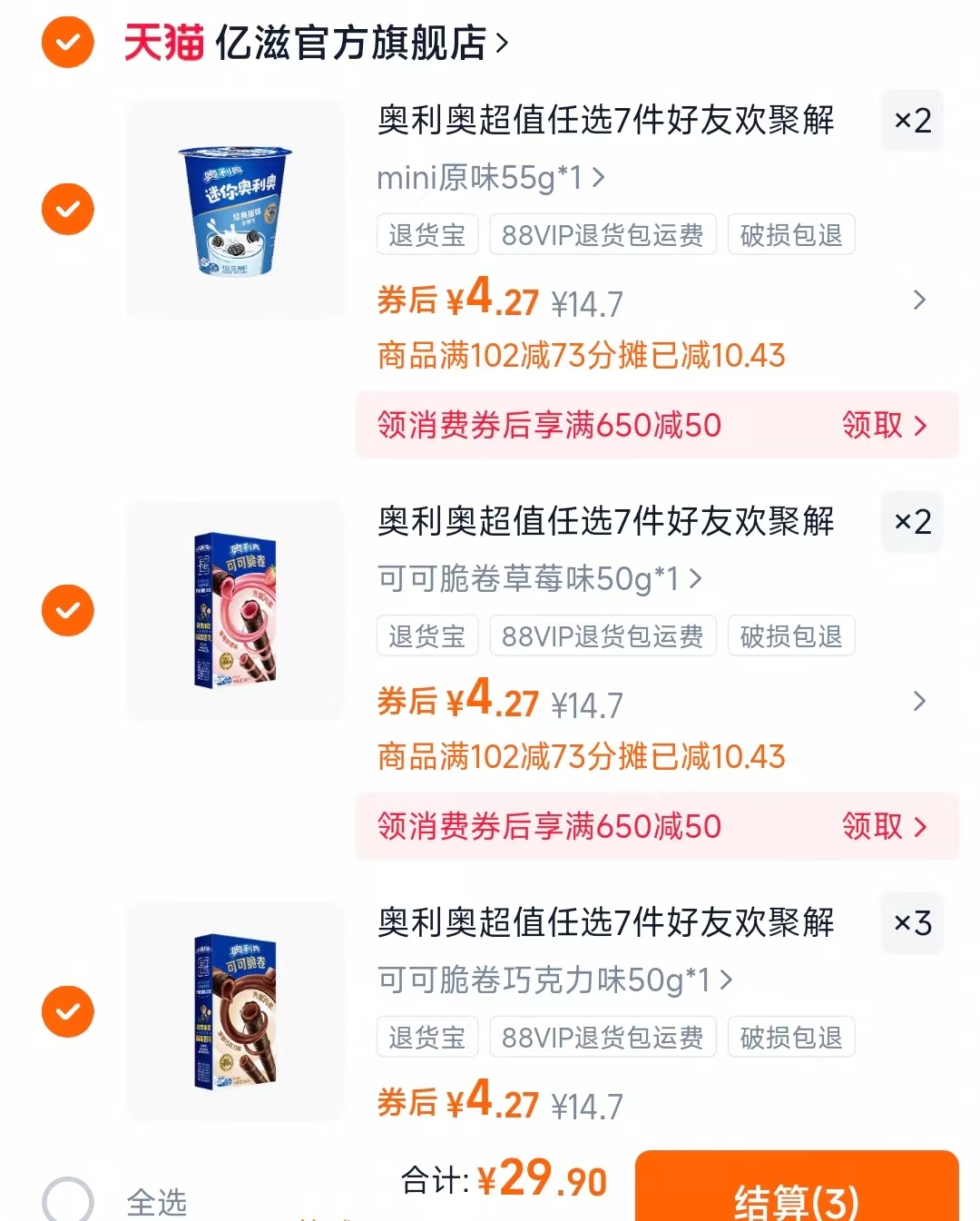Expand the mini原味55g*1 spec selector

coord(488,179)
